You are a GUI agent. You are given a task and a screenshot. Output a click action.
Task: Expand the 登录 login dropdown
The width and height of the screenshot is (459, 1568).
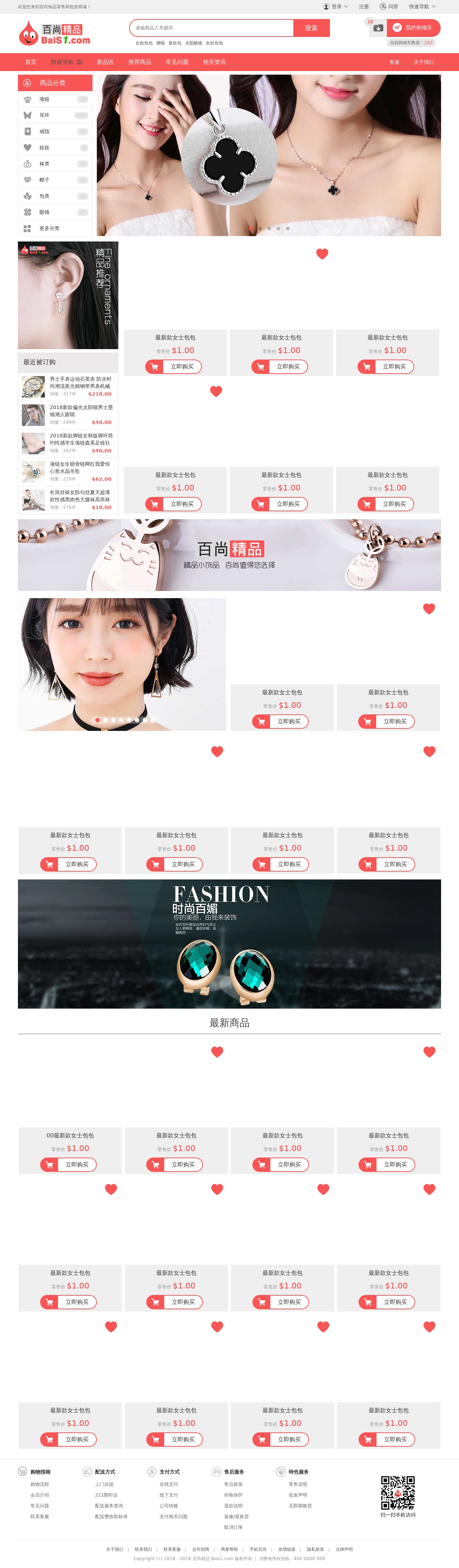click(336, 7)
